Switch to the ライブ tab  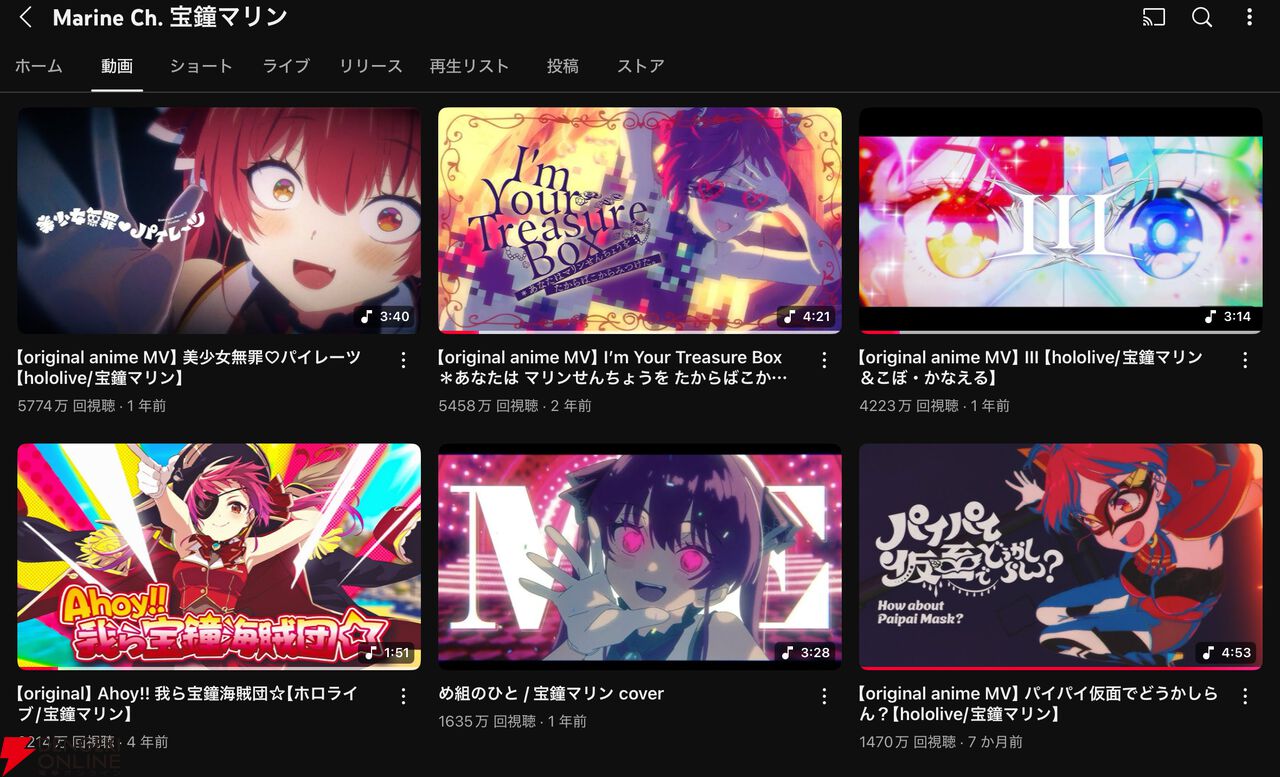point(286,66)
